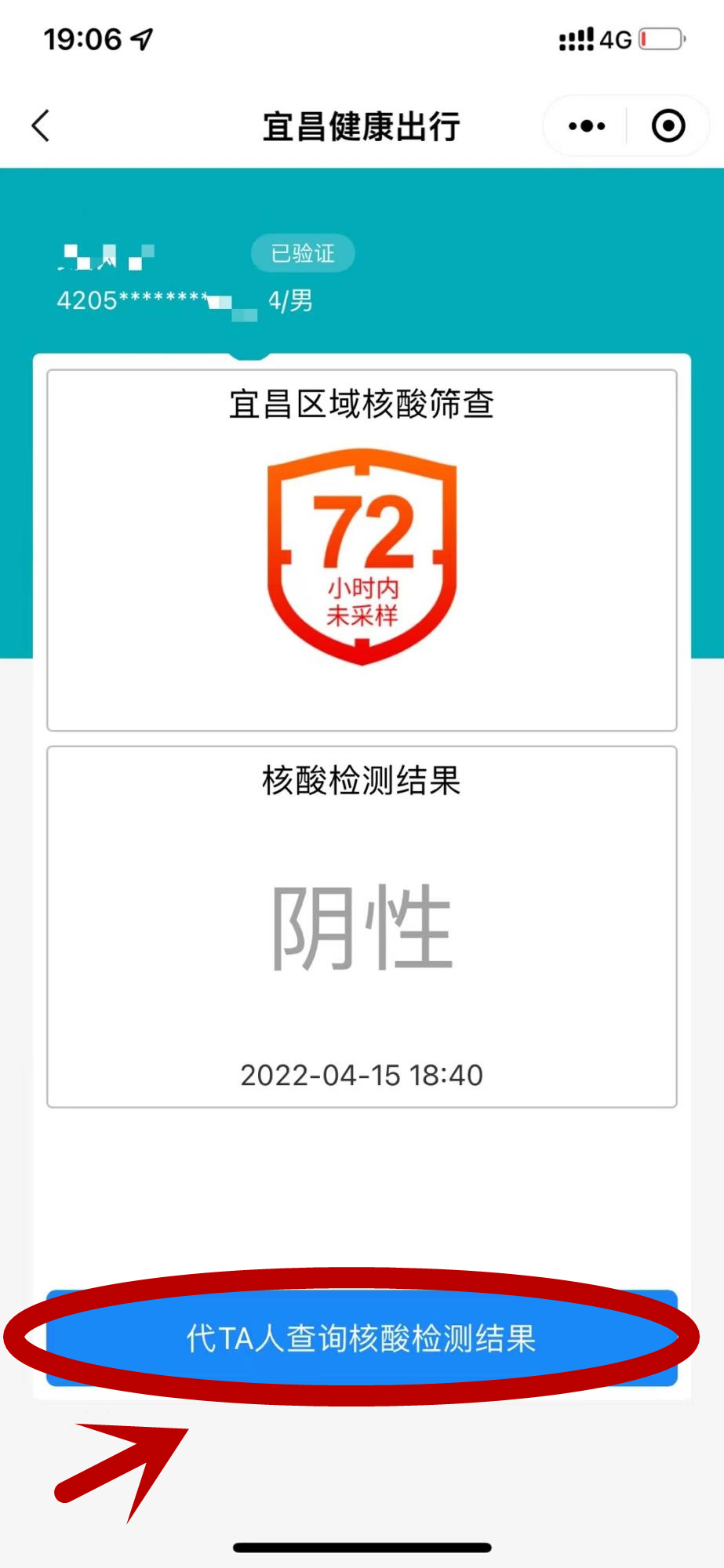Go back from 宜昌健康出行 page
The height and width of the screenshot is (1568, 724).
coord(41,125)
